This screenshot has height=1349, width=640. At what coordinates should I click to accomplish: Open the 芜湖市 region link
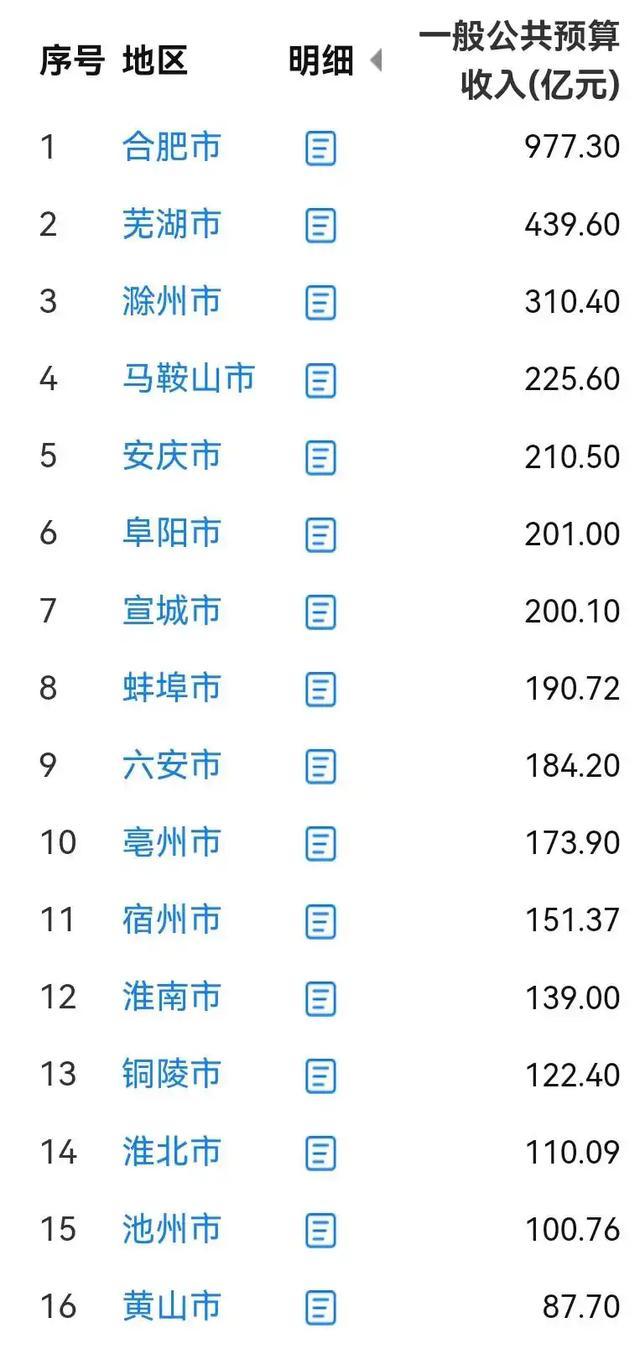click(x=171, y=225)
